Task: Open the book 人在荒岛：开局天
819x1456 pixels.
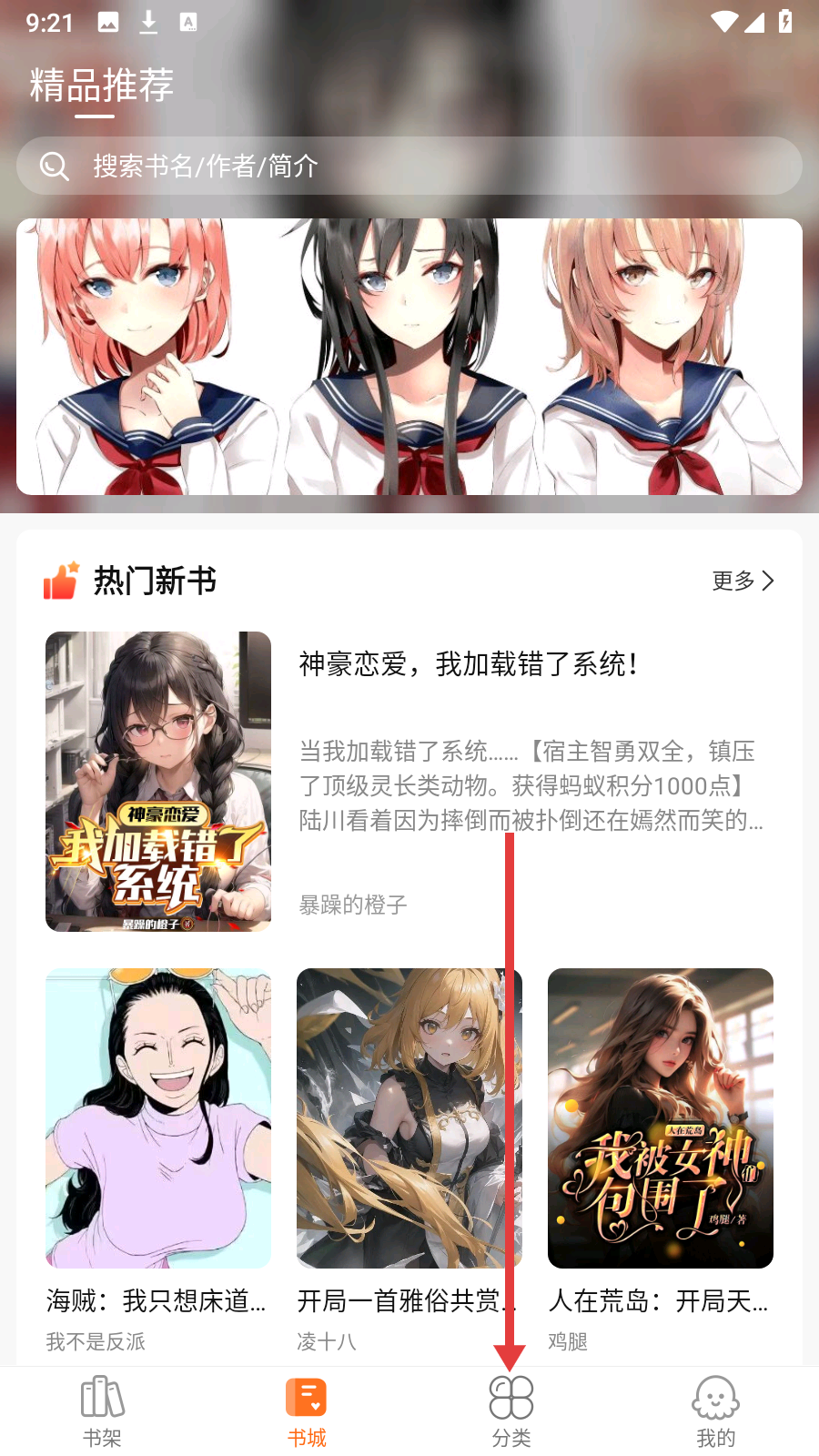Action: tap(661, 1160)
